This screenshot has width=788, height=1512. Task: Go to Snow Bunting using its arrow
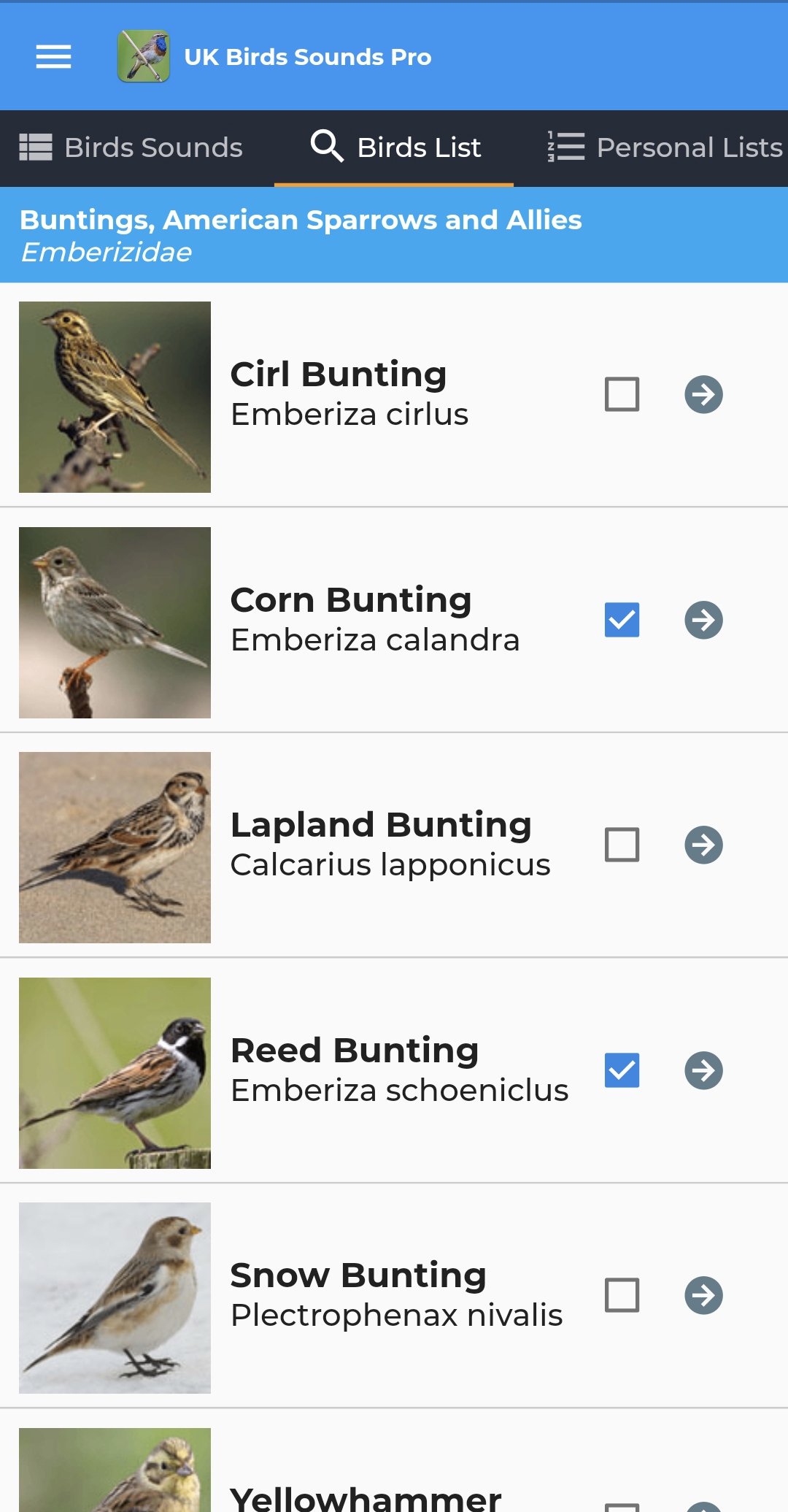coord(703,1295)
